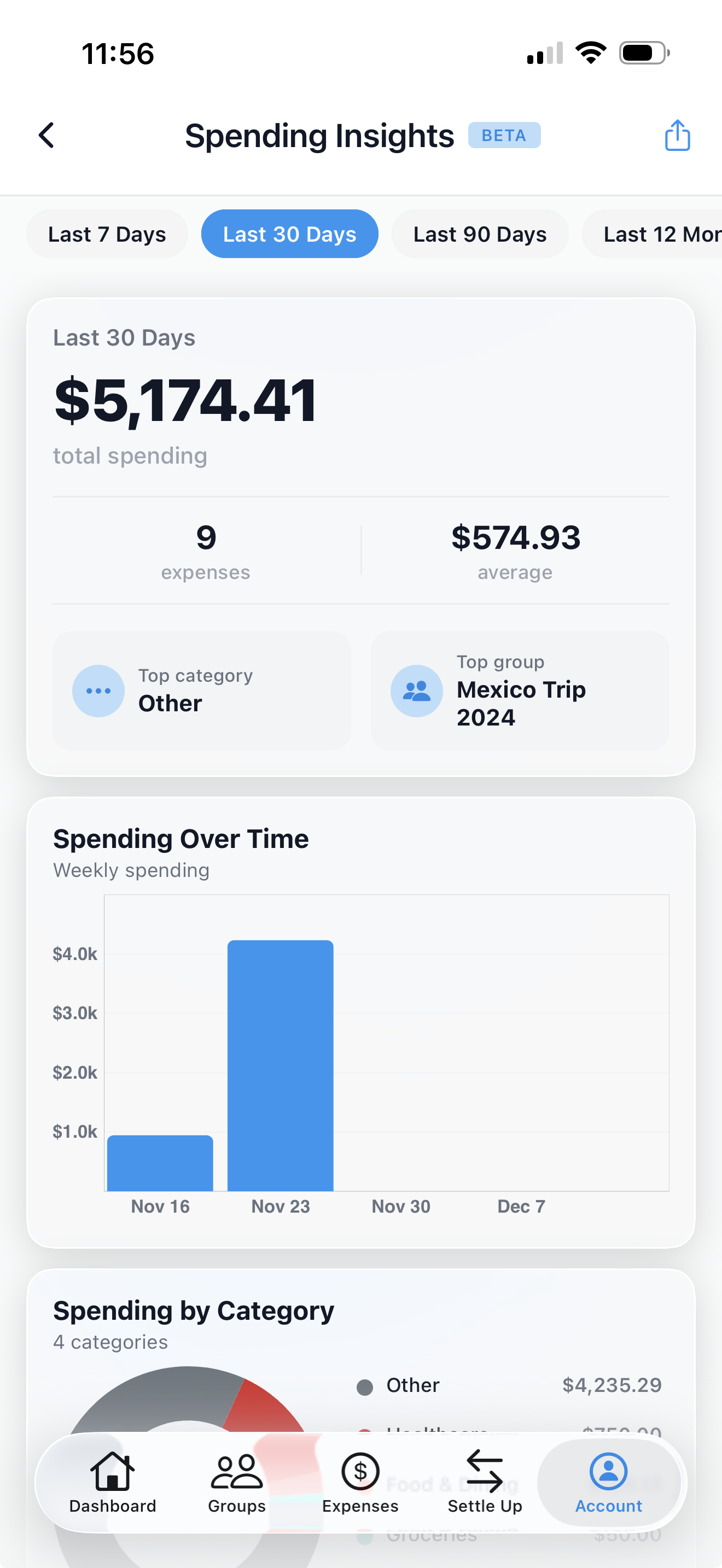Viewport: 722px width, 1568px height.
Task: Open the Dashboard home icon
Action: click(112, 1482)
